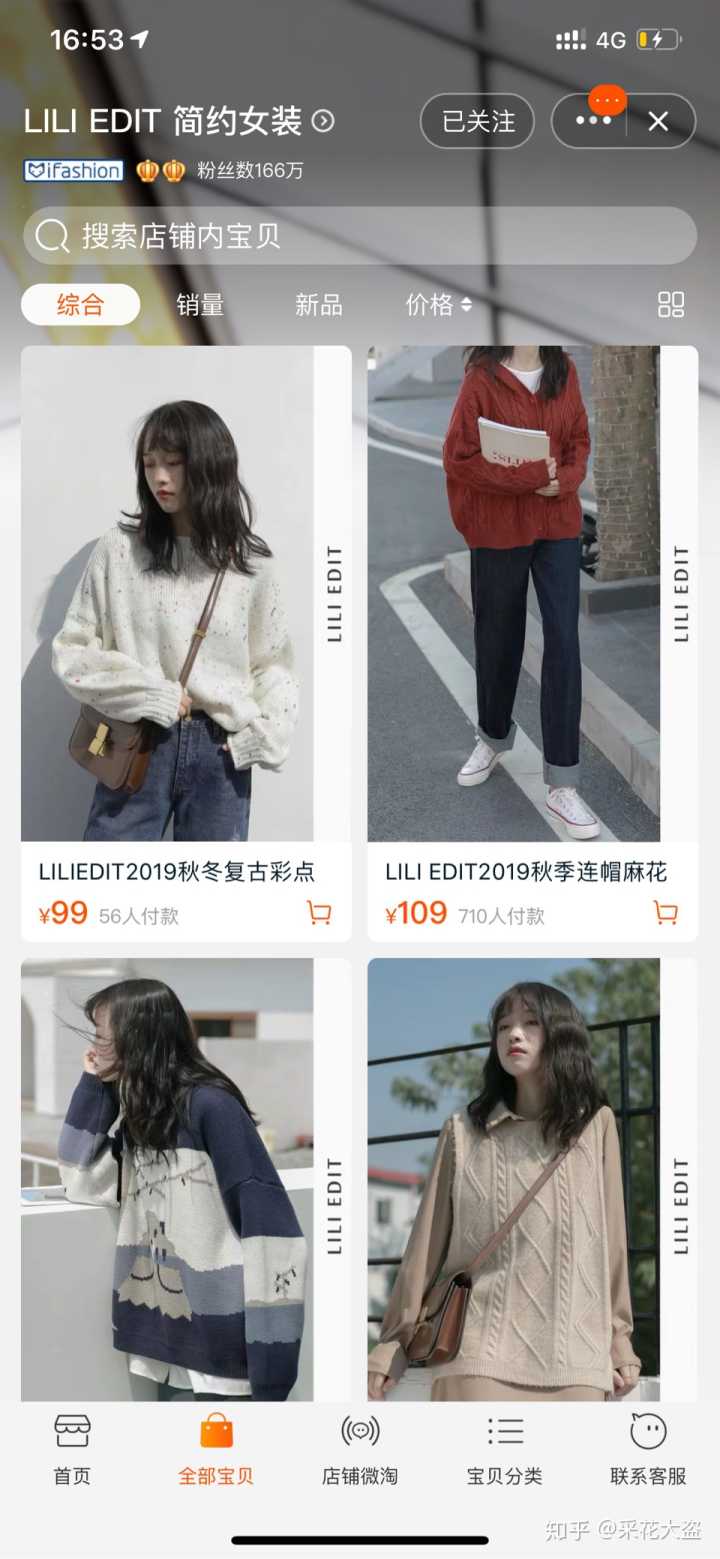Go to the shop 首页 tab
The height and width of the screenshot is (1559, 720).
[72, 1450]
